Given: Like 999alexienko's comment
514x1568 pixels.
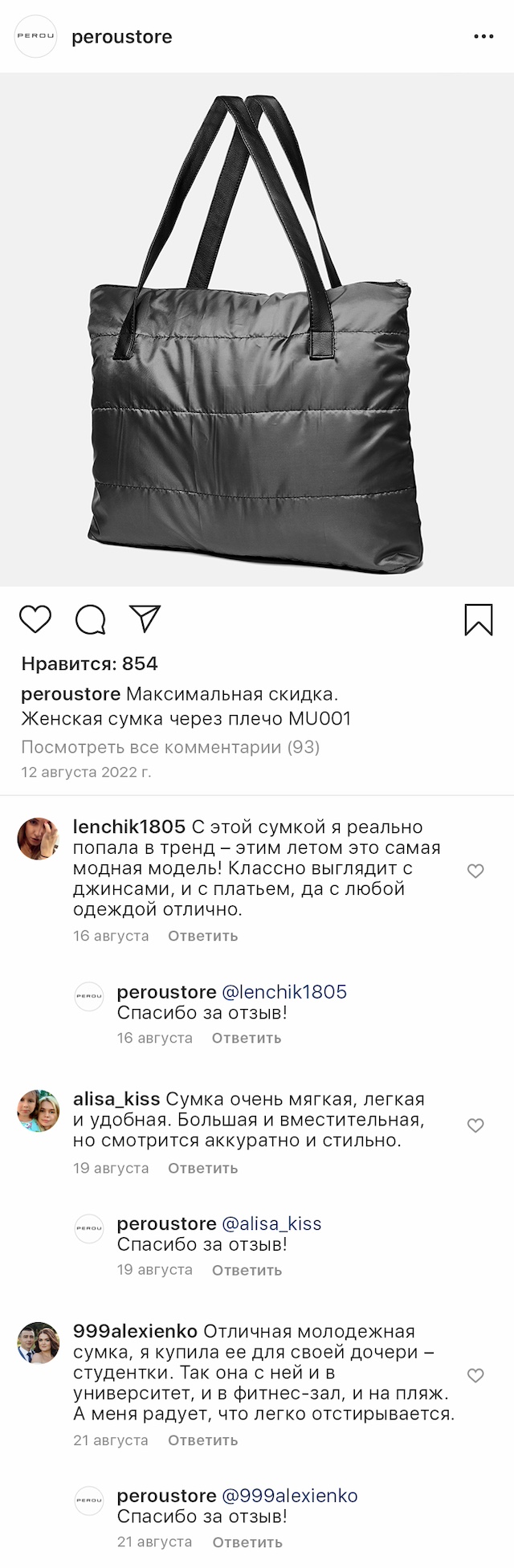Looking at the screenshot, I should (x=475, y=1375).
